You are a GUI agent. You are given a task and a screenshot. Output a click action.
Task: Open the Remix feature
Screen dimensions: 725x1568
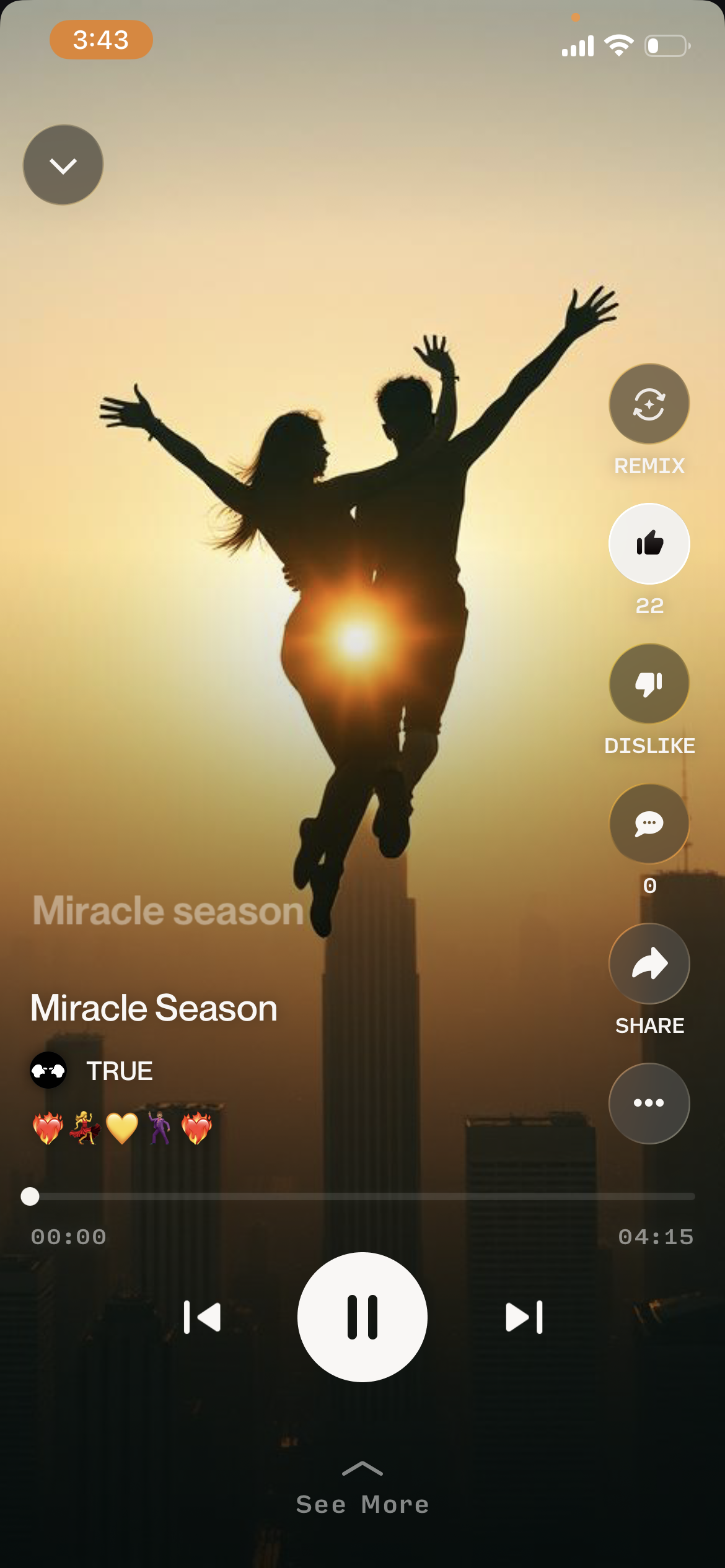[648, 403]
